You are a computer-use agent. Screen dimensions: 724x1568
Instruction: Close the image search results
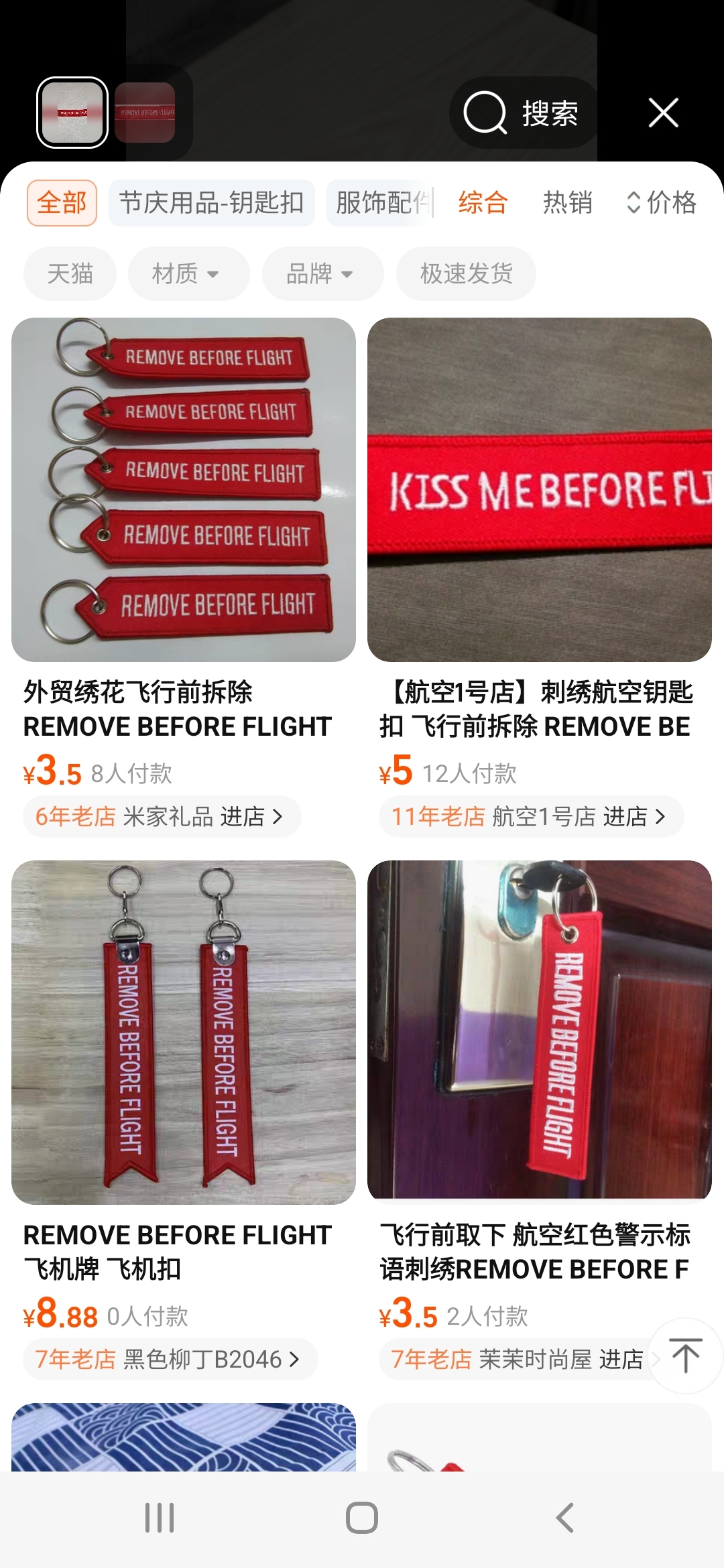[663, 113]
